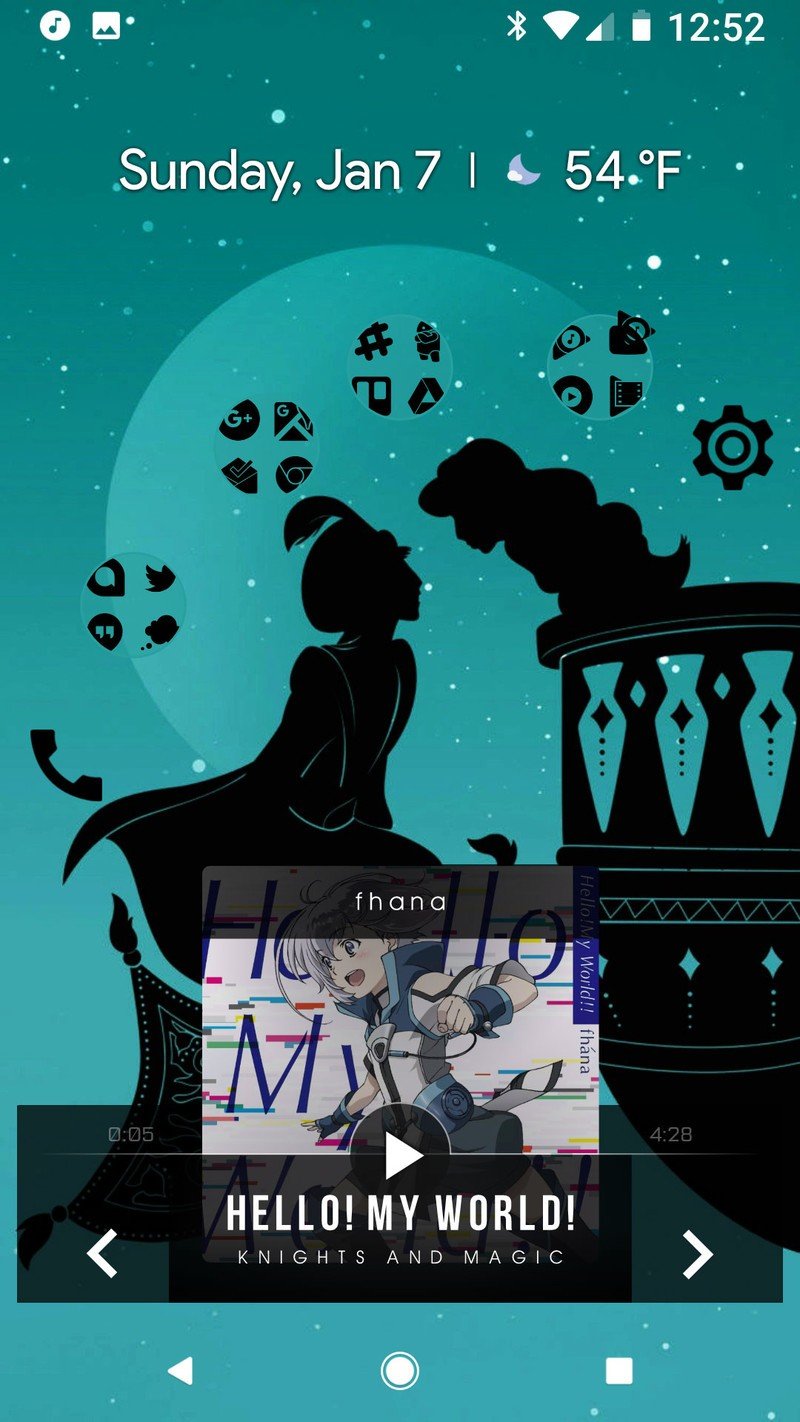Open the media apps folder with YouTube Music
The height and width of the screenshot is (1422, 800).
(600, 367)
